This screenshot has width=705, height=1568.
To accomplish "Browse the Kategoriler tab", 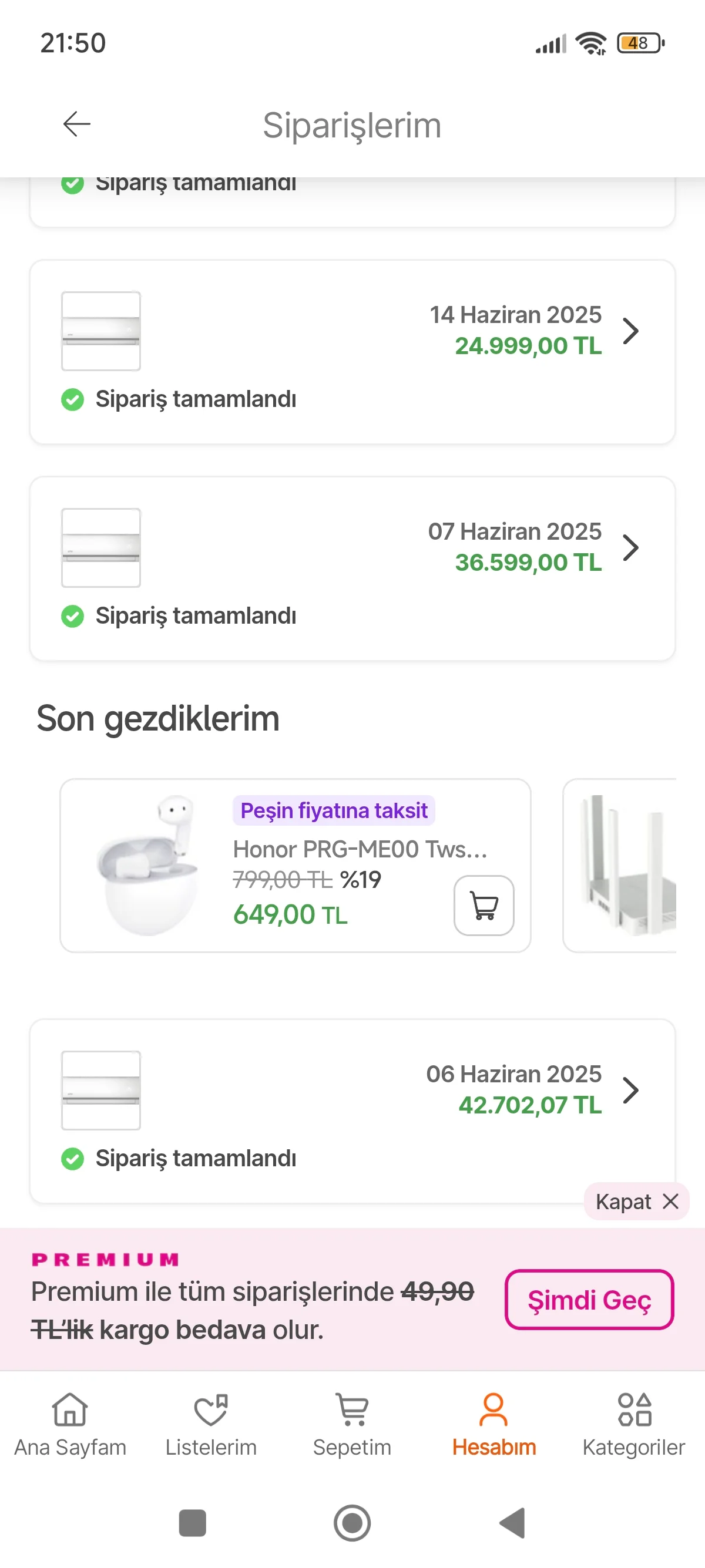I will [634, 1424].
